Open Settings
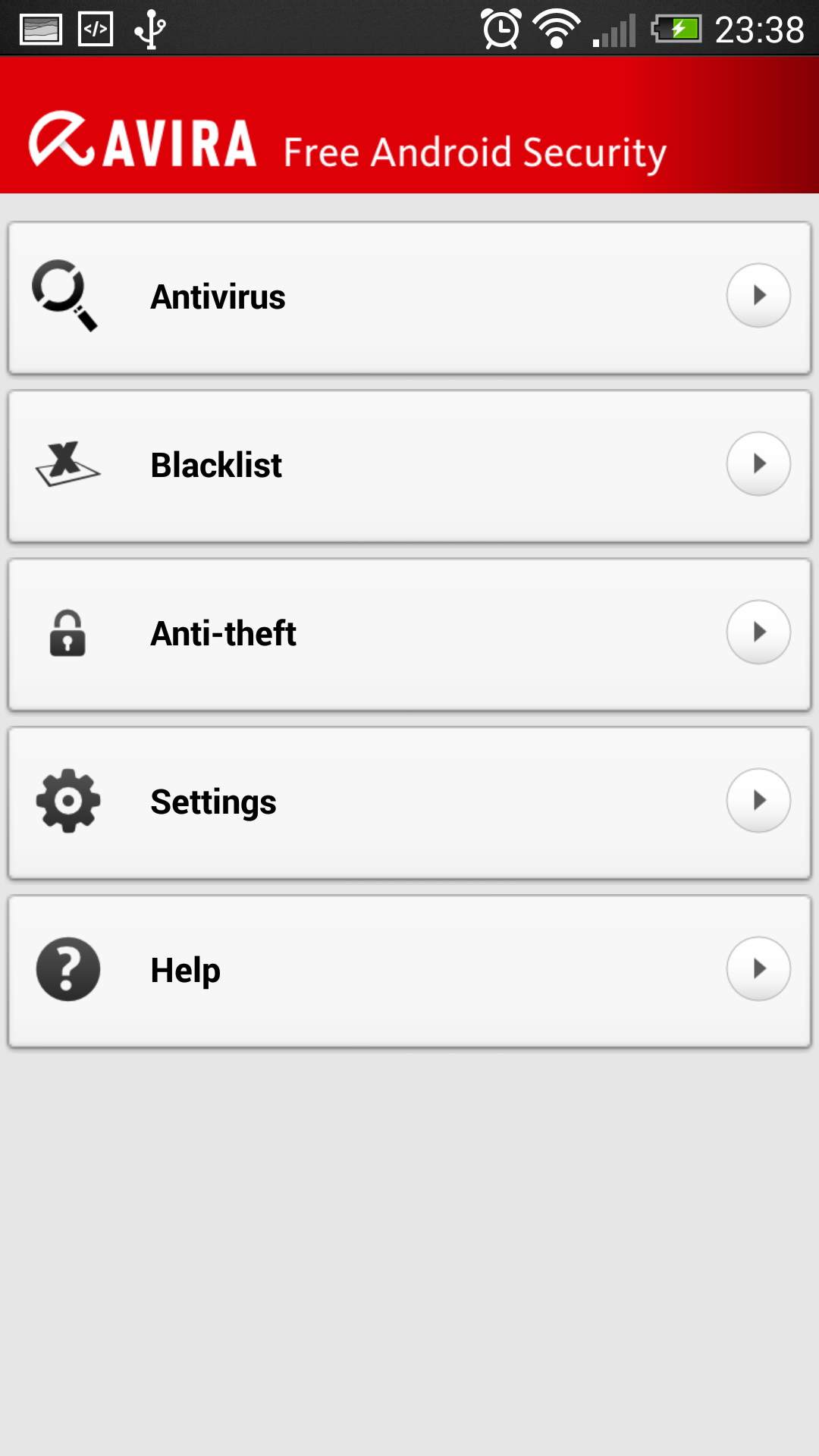819x1456 pixels. click(x=409, y=802)
